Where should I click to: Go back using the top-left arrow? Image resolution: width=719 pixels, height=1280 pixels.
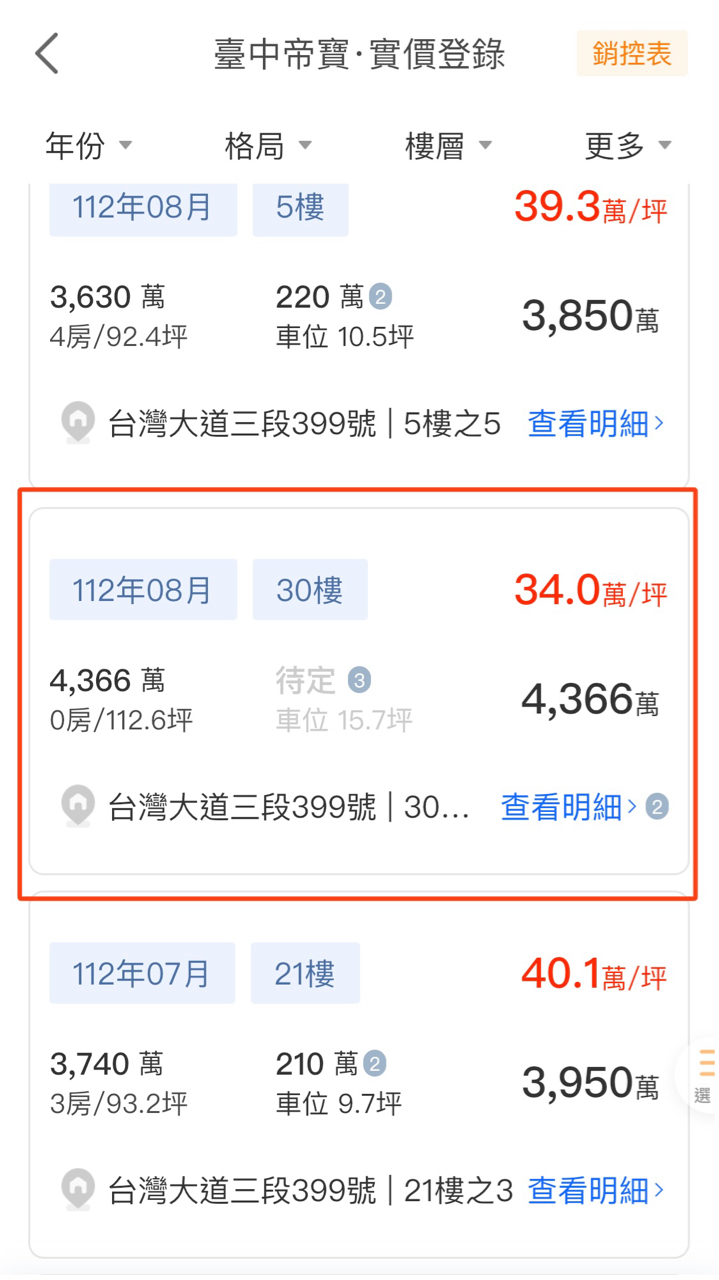[47, 54]
